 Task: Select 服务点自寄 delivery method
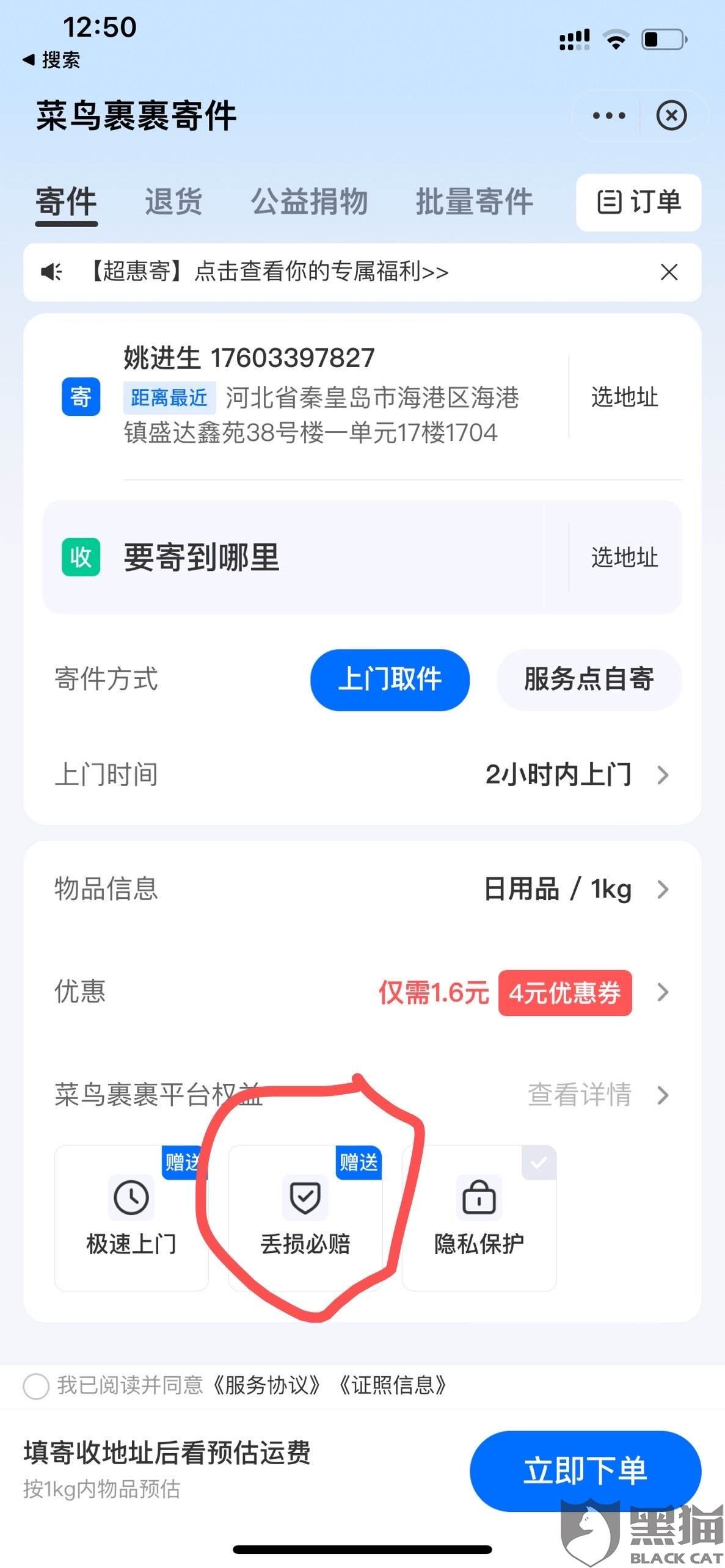click(x=588, y=680)
